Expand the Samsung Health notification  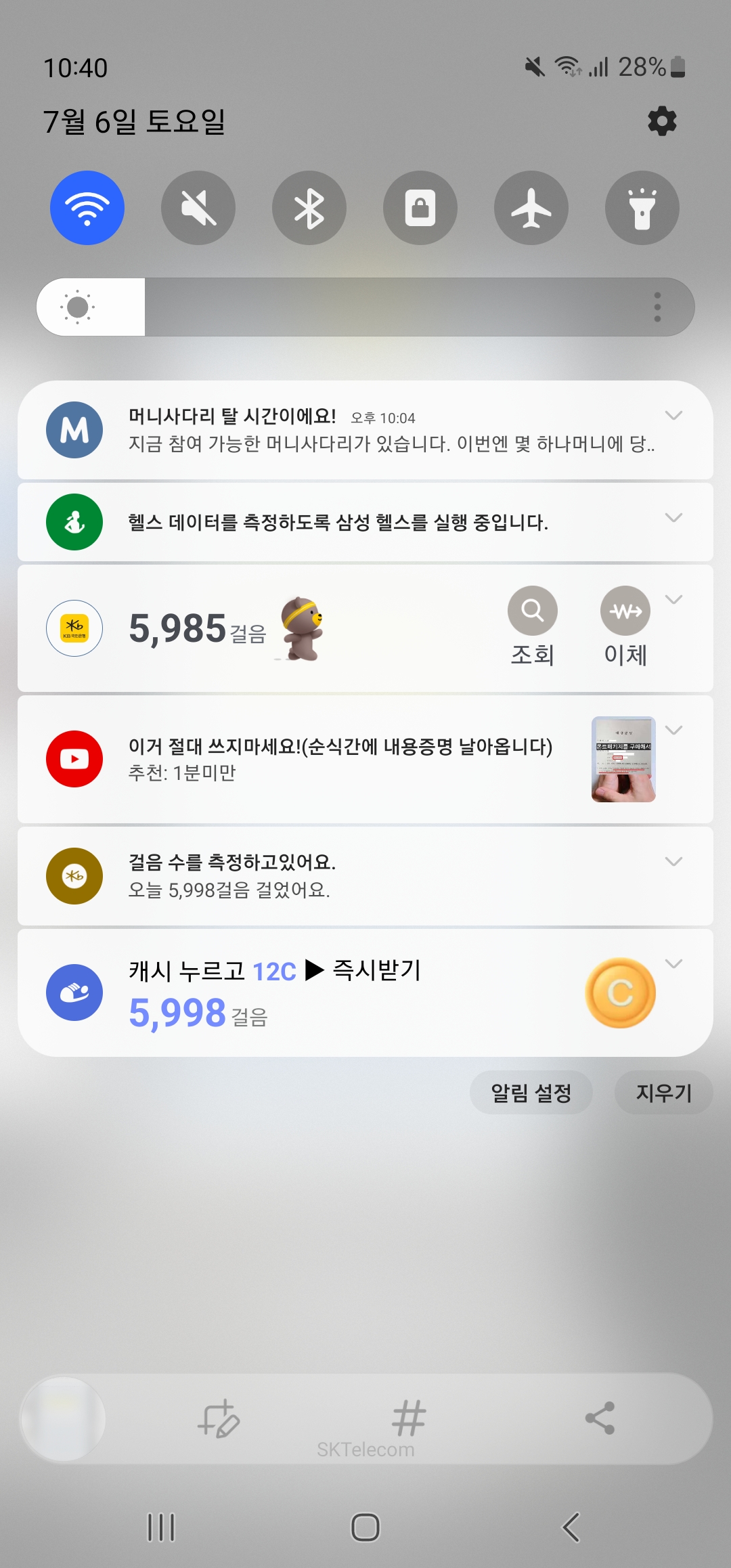coord(673,518)
